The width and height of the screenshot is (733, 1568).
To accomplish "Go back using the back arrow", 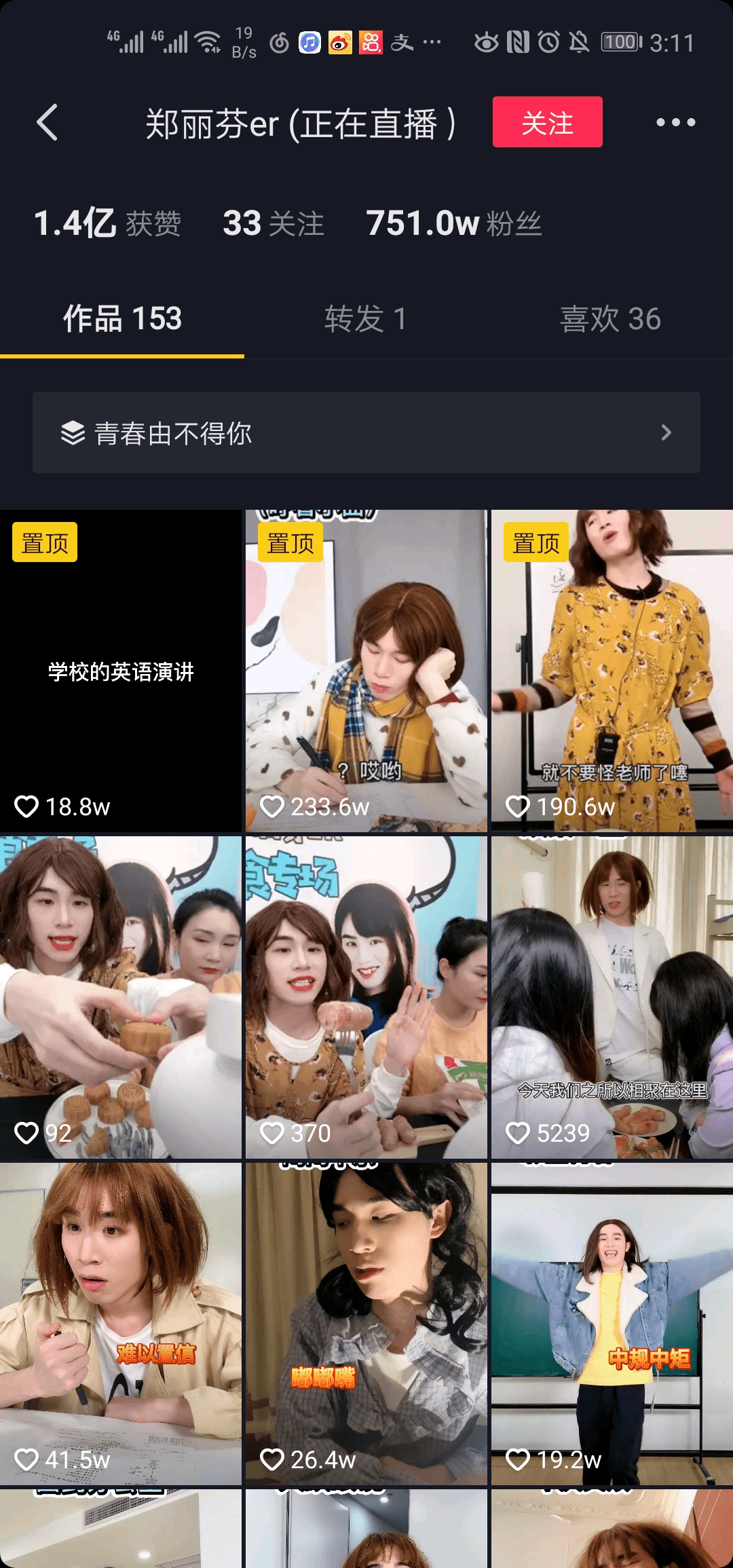I will [x=47, y=122].
